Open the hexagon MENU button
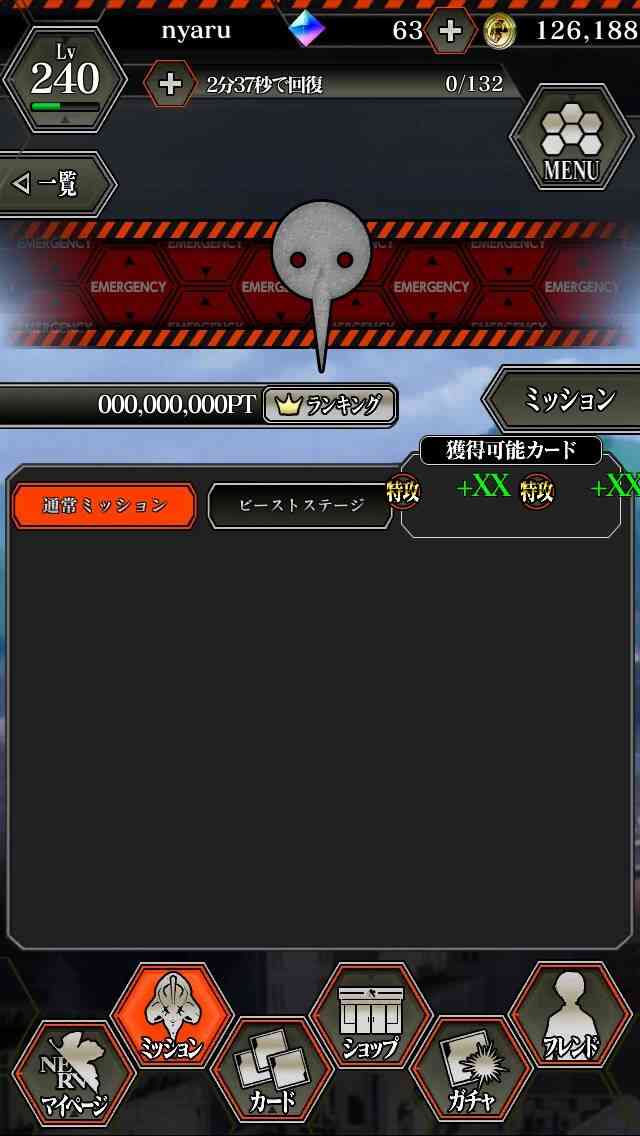Viewport: 640px width, 1136px height. (x=571, y=137)
